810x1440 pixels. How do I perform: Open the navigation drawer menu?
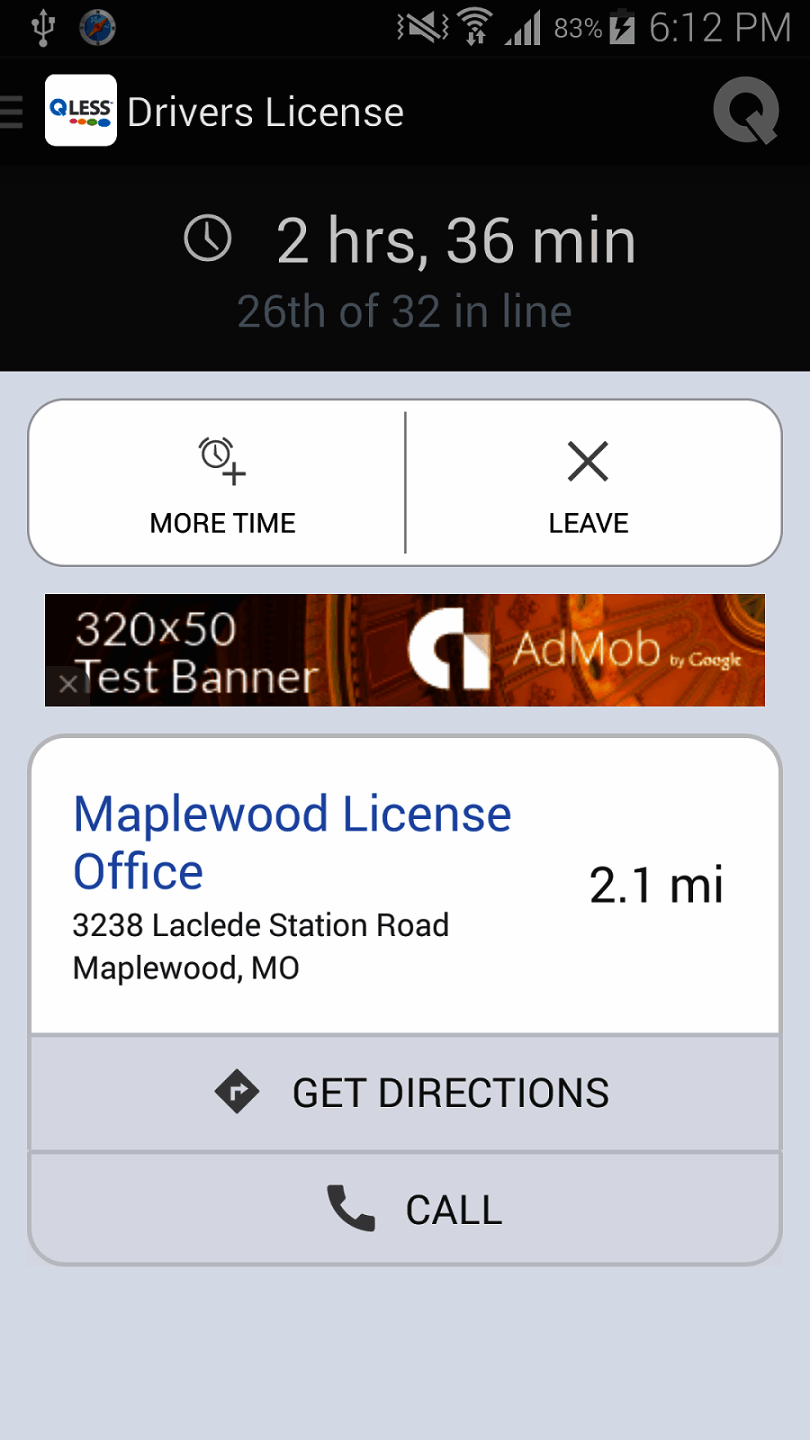point(14,111)
